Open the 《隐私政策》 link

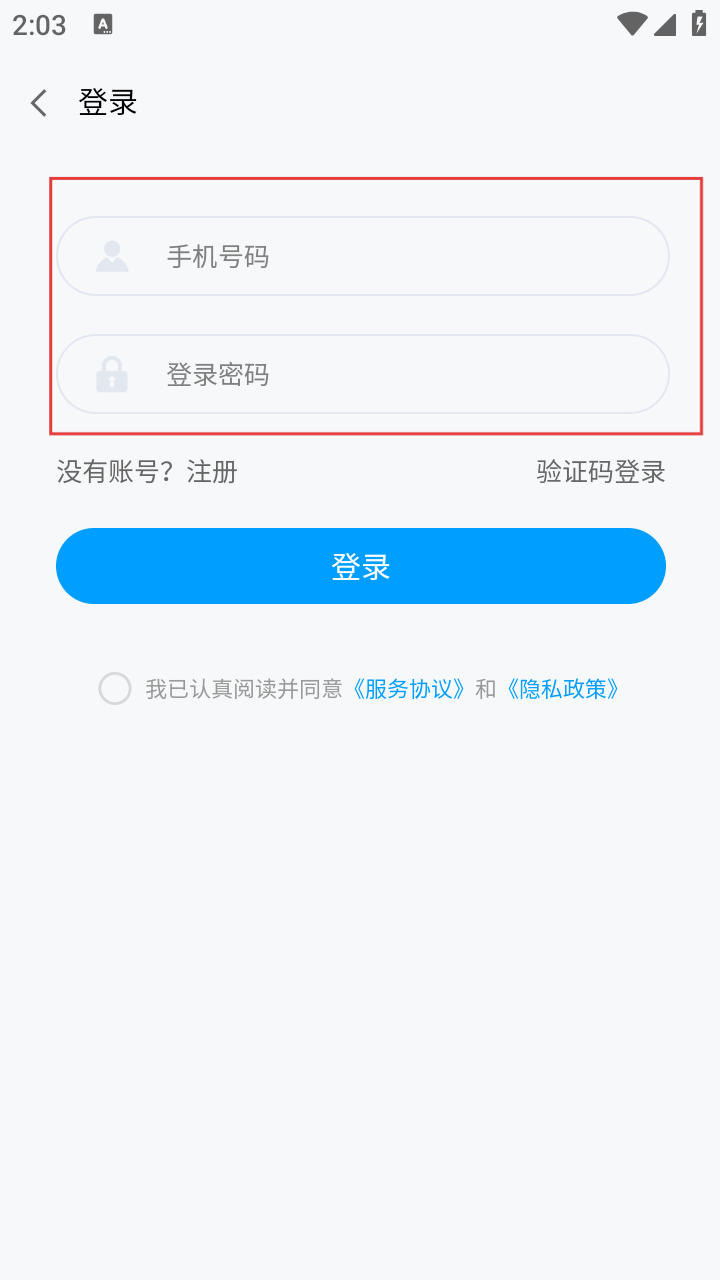[x=563, y=689]
